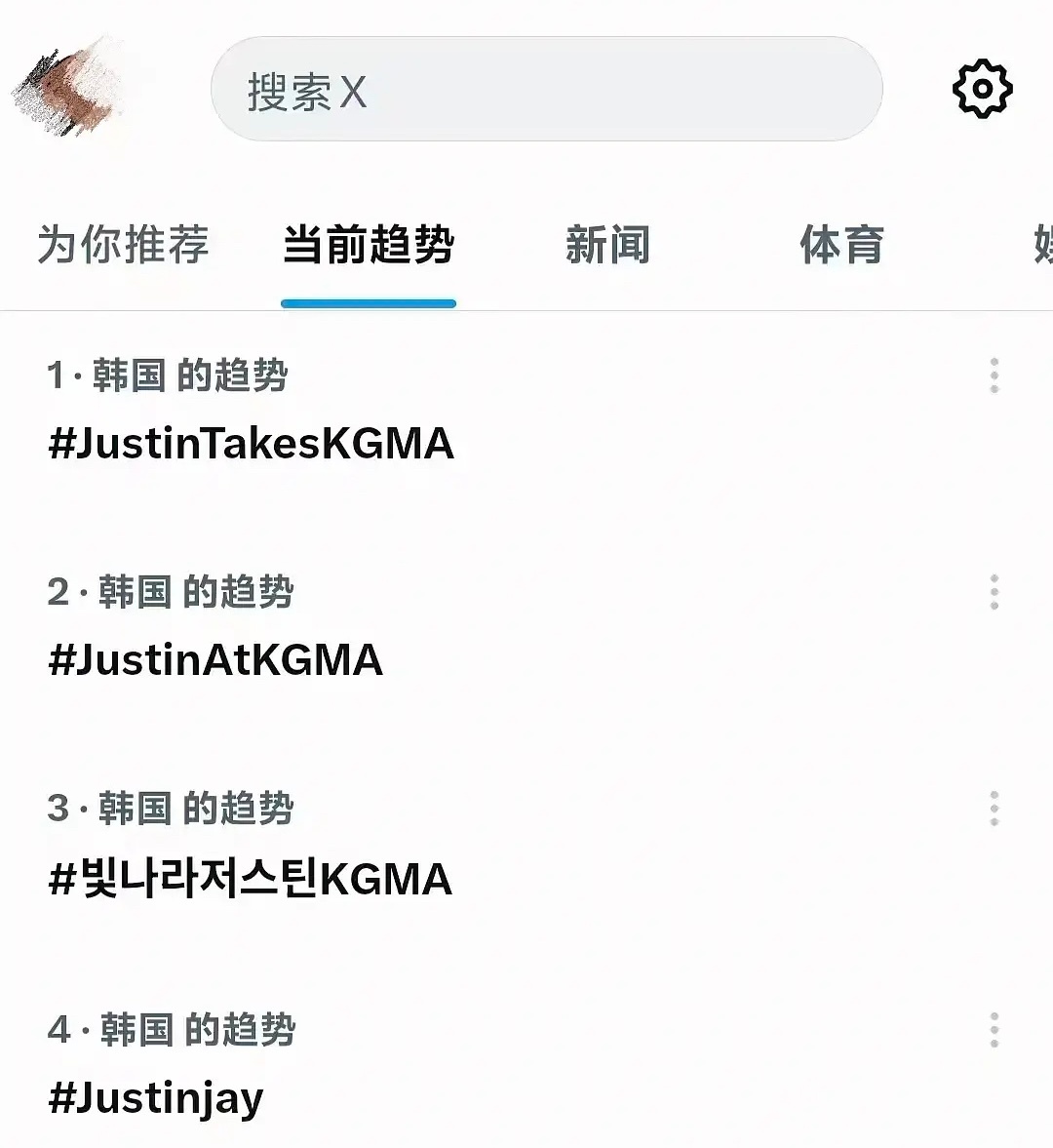Screen dimensions: 1053x1148
Task: Open the #JustinTakesKGMA trending topic
Action: [x=252, y=445]
